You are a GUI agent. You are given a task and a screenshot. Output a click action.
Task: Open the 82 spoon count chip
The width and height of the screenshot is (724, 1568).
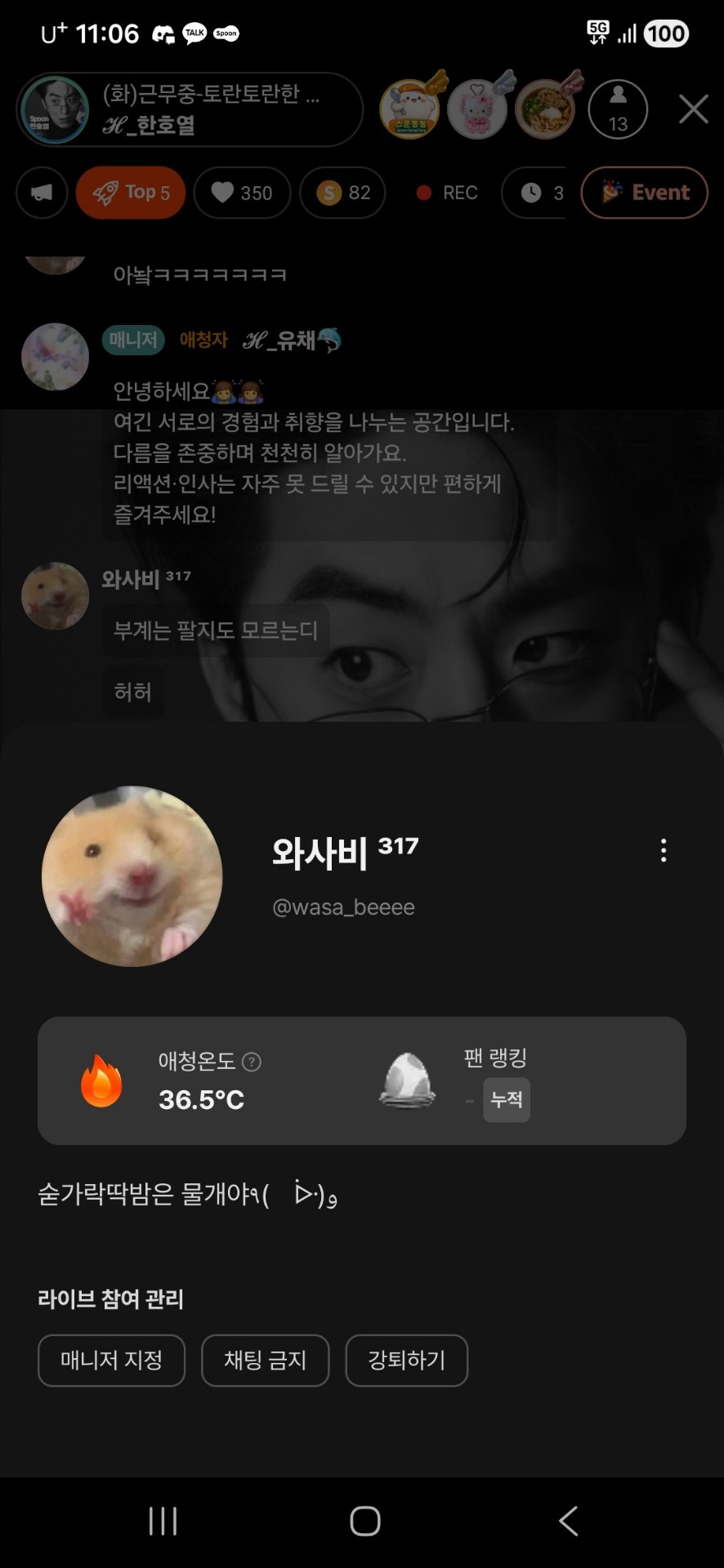click(x=343, y=193)
